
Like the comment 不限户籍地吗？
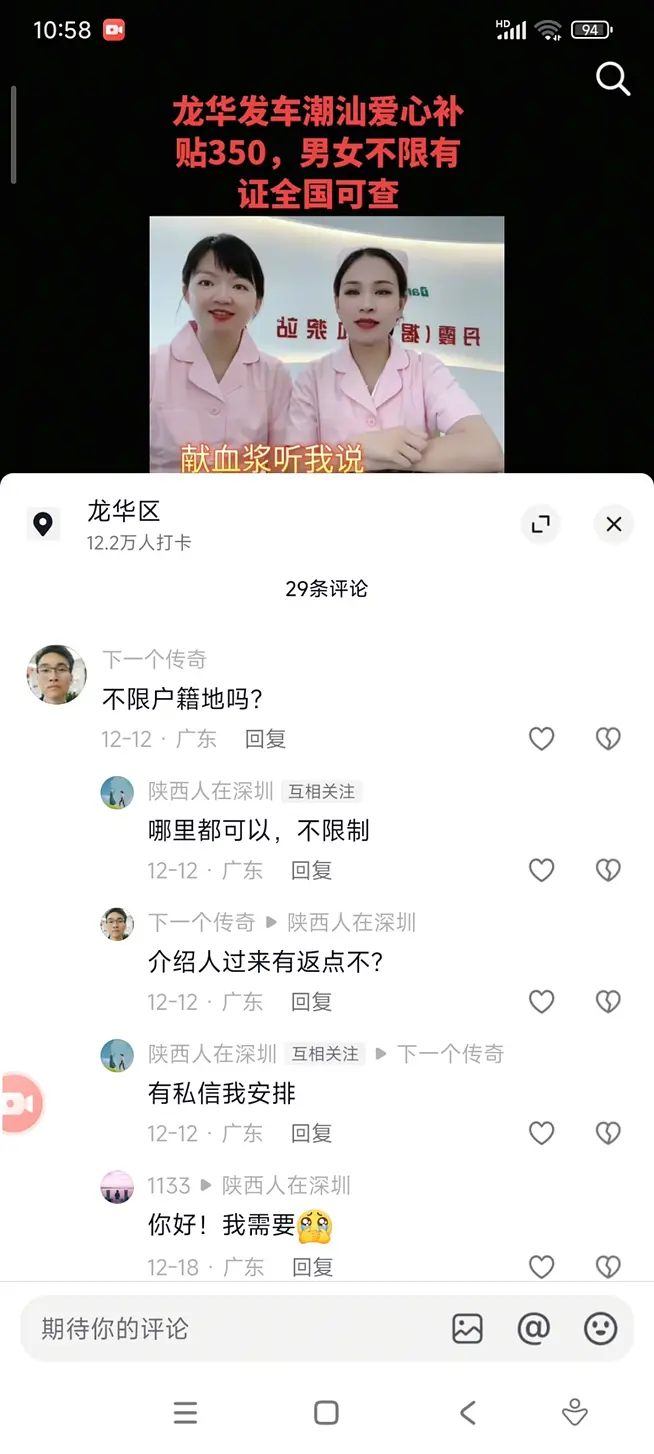[x=541, y=739]
